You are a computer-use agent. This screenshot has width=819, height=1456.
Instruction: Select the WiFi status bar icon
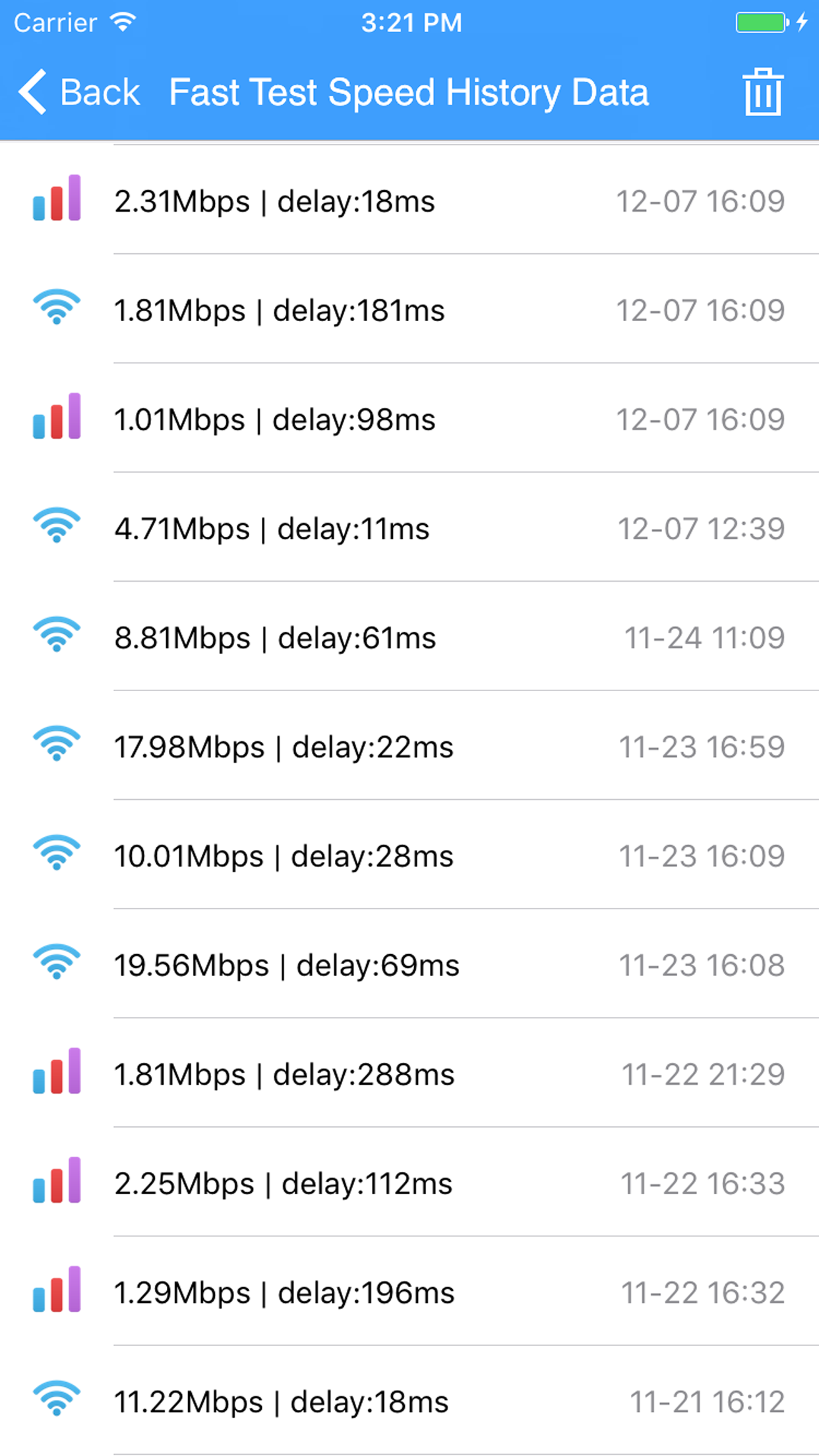pyautogui.click(x=123, y=22)
